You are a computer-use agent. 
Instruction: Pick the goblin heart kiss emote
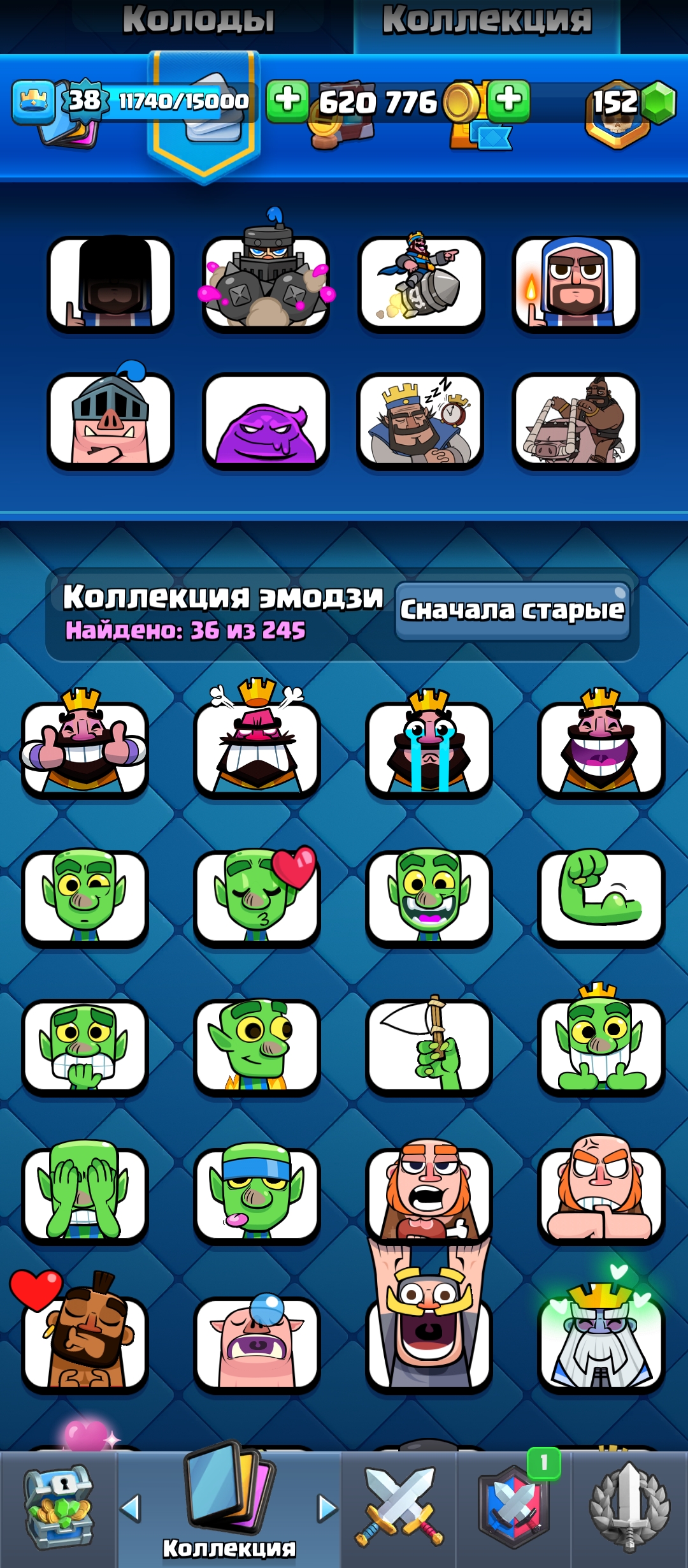[257, 897]
